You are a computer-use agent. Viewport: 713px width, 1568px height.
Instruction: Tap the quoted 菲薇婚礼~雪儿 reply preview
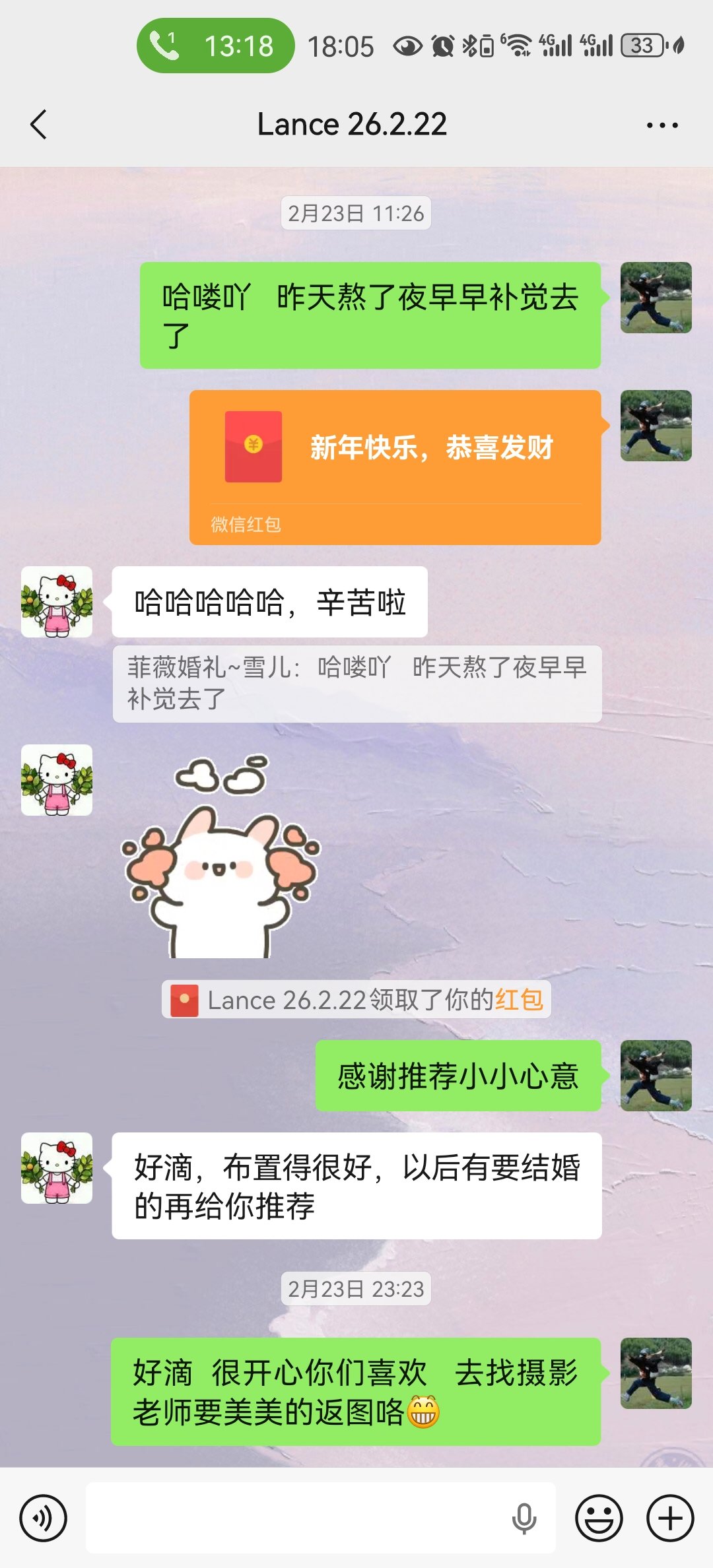click(356, 684)
